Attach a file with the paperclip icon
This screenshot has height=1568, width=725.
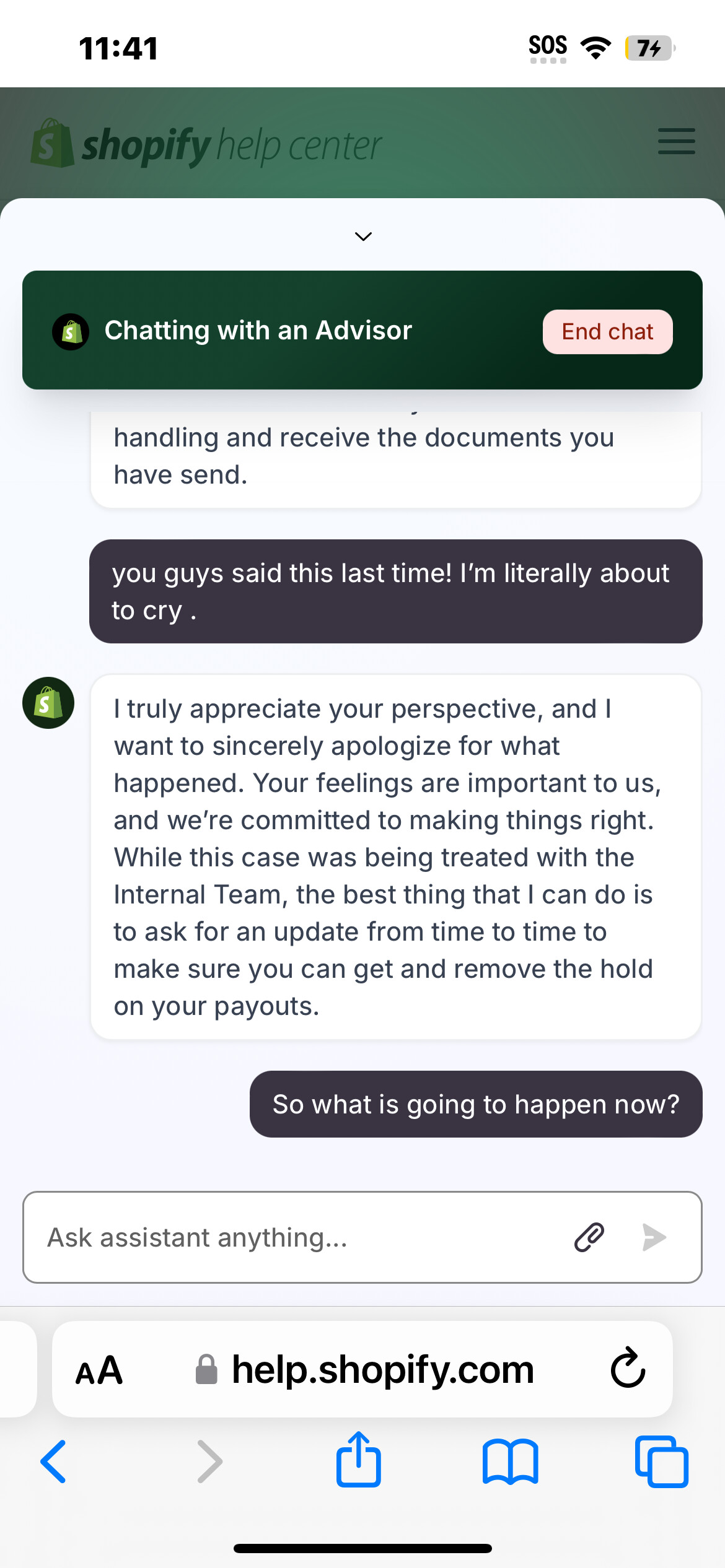[x=589, y=1237]
